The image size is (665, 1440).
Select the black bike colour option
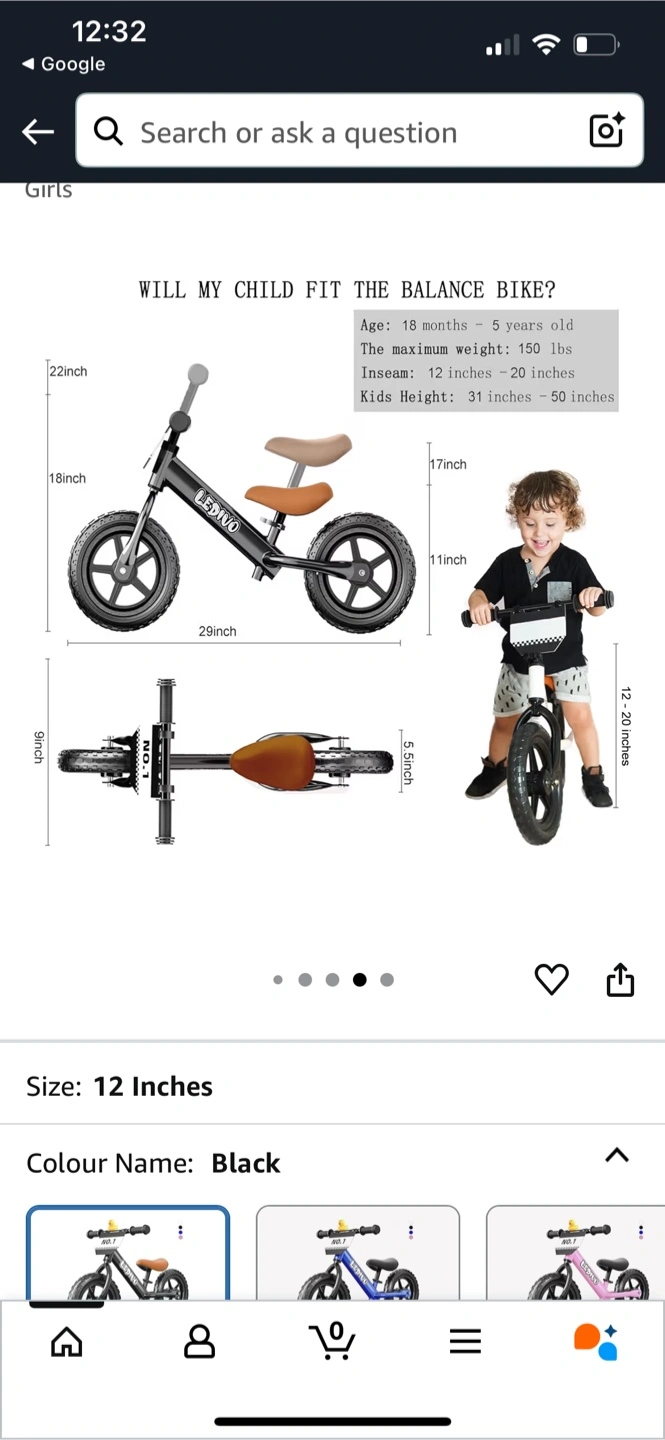pos(128,1253)
